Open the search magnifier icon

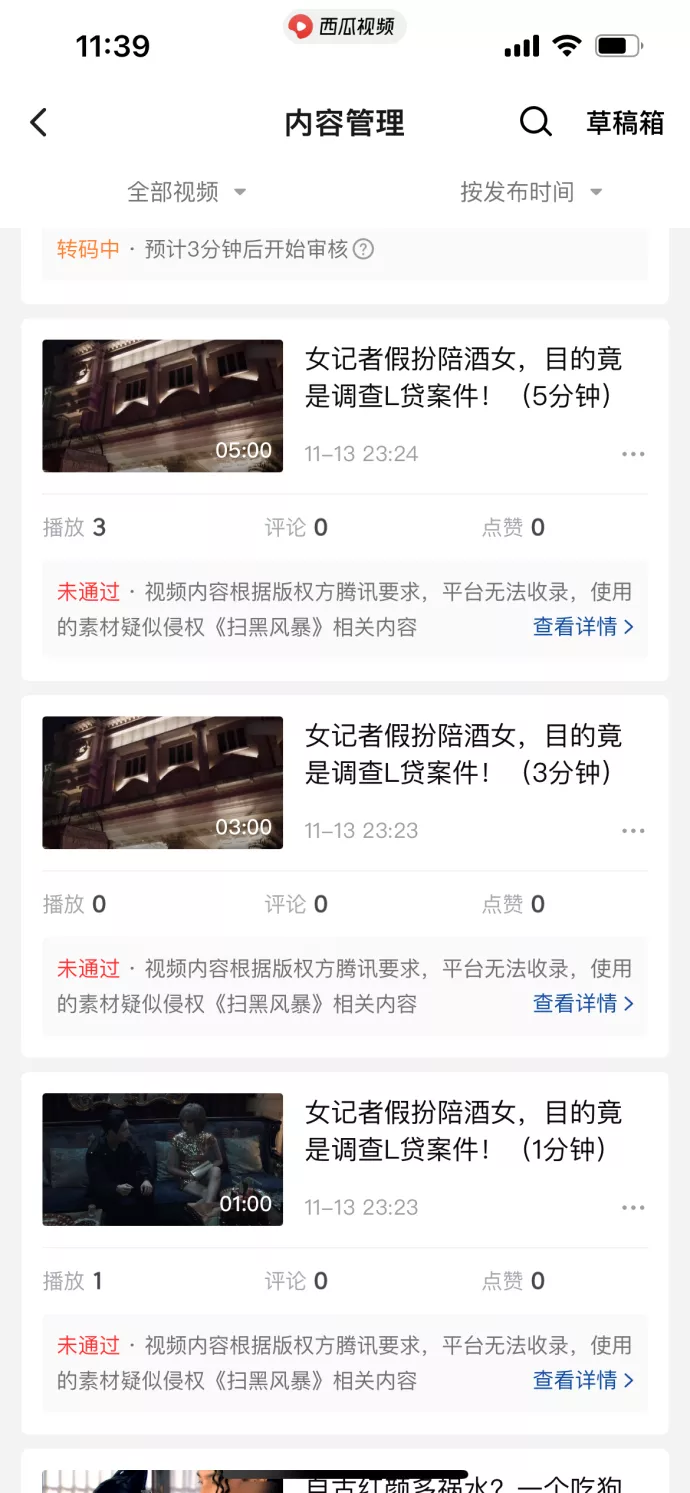pyautogui.click(x=535, y=123)
